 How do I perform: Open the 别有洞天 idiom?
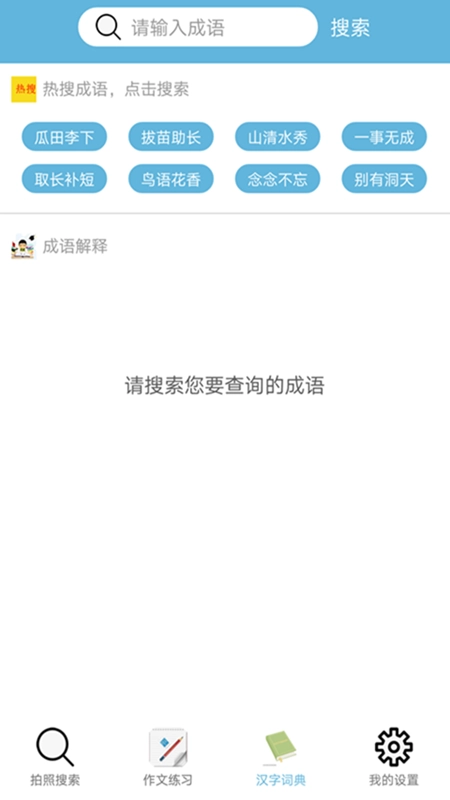pos(384,179)
